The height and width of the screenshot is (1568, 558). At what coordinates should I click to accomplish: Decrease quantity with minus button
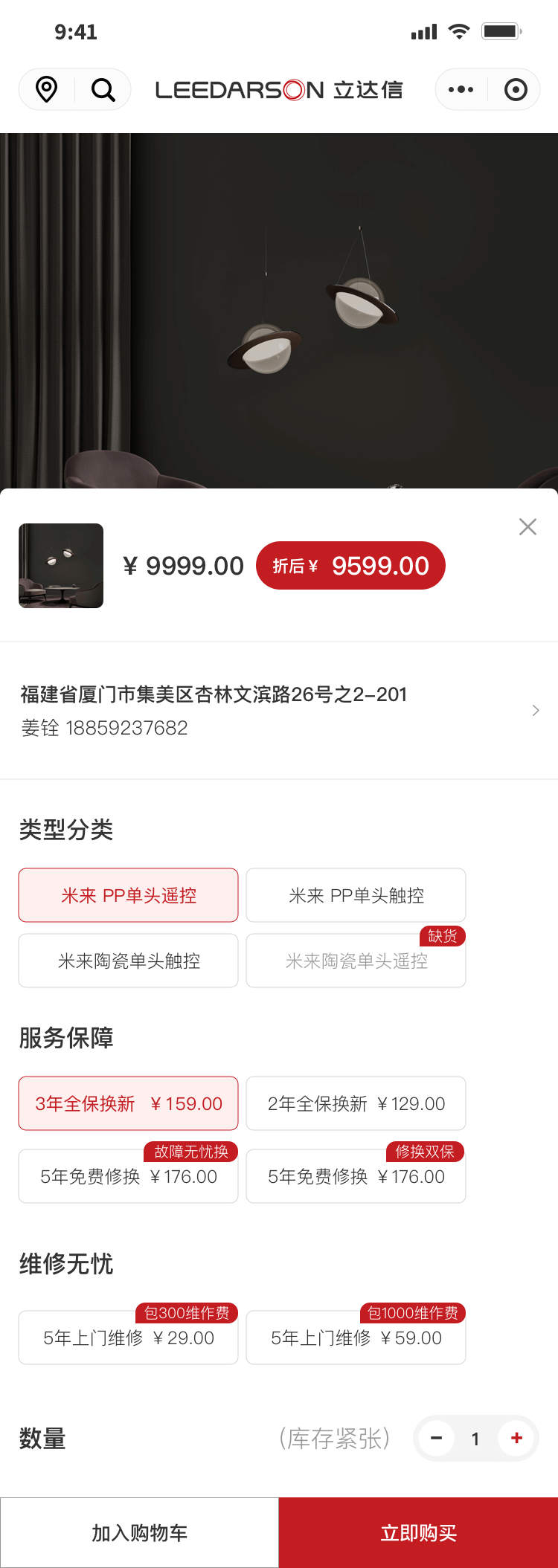pos(437,1438)
